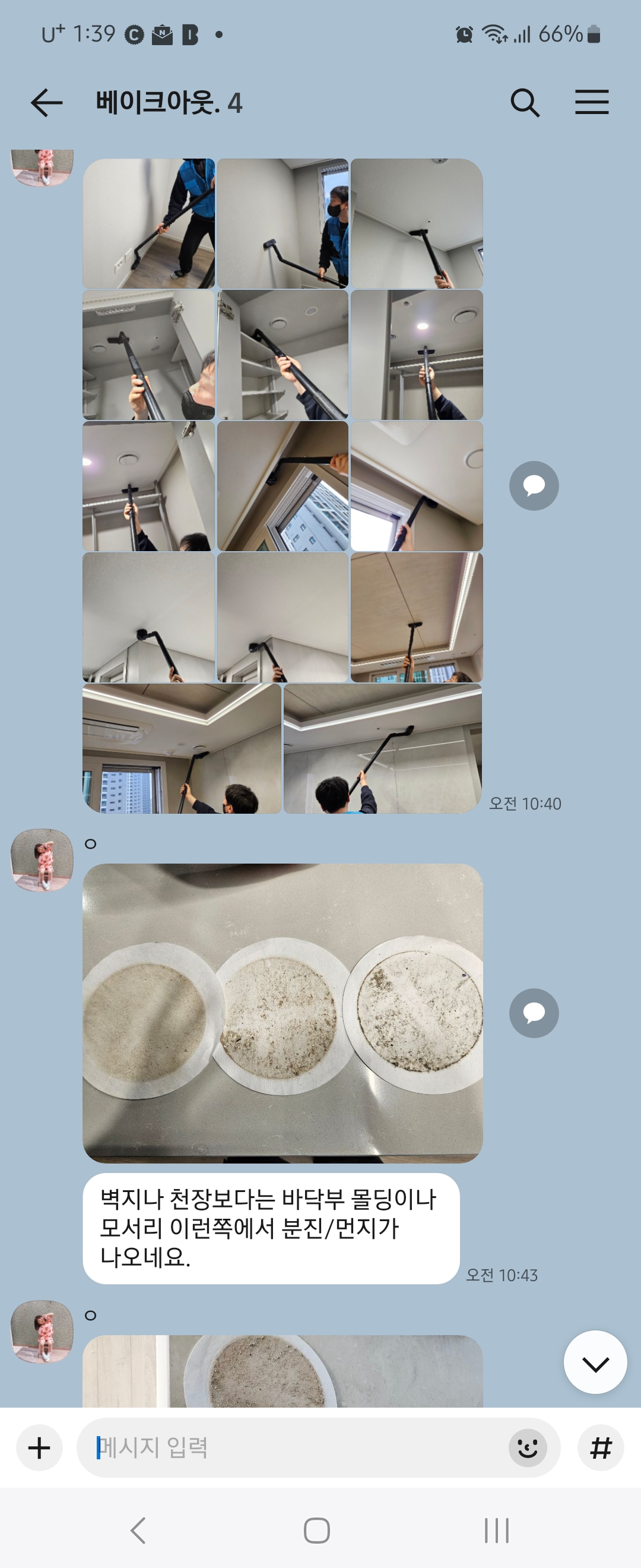Search within this chat room
This screenshot has width=641, height=1568.
coord(525,102)
